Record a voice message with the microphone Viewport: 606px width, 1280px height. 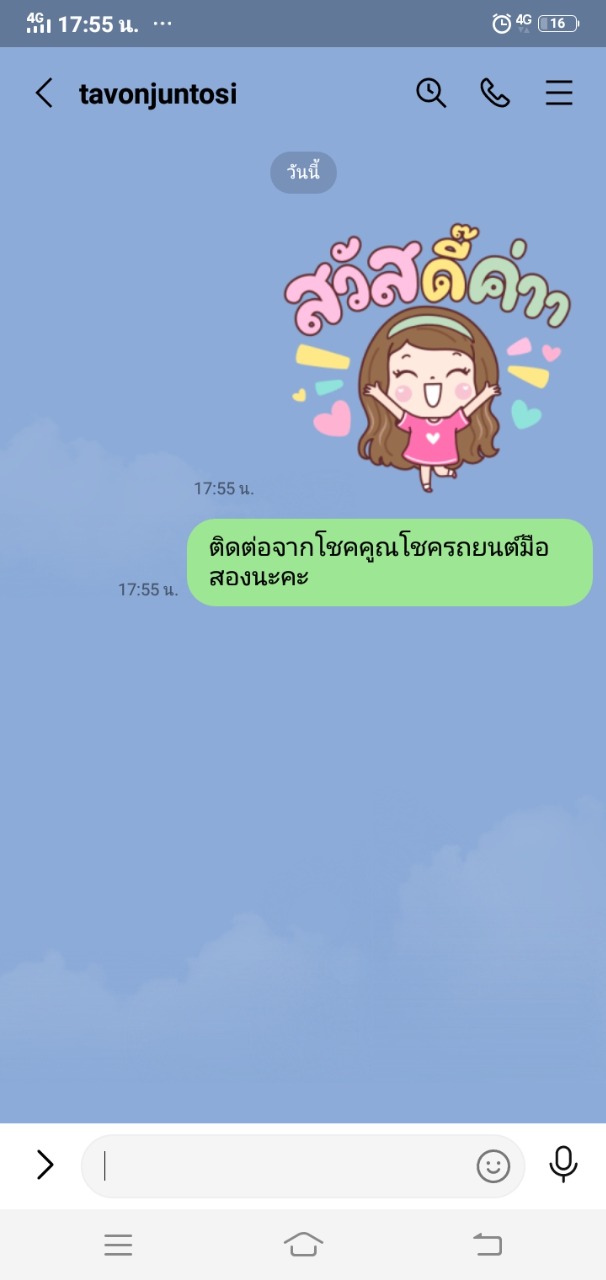[563, 1164]
